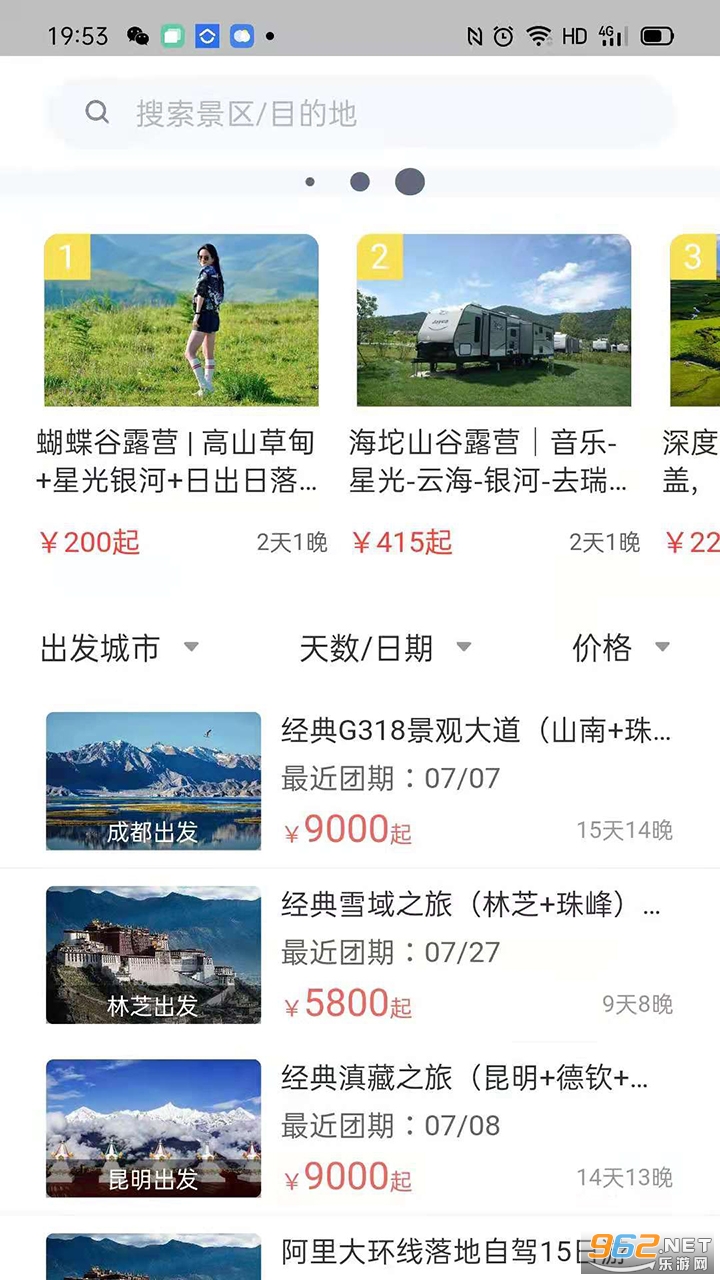Expand the 价格 filter dropdown

click(x=621, y=649)
